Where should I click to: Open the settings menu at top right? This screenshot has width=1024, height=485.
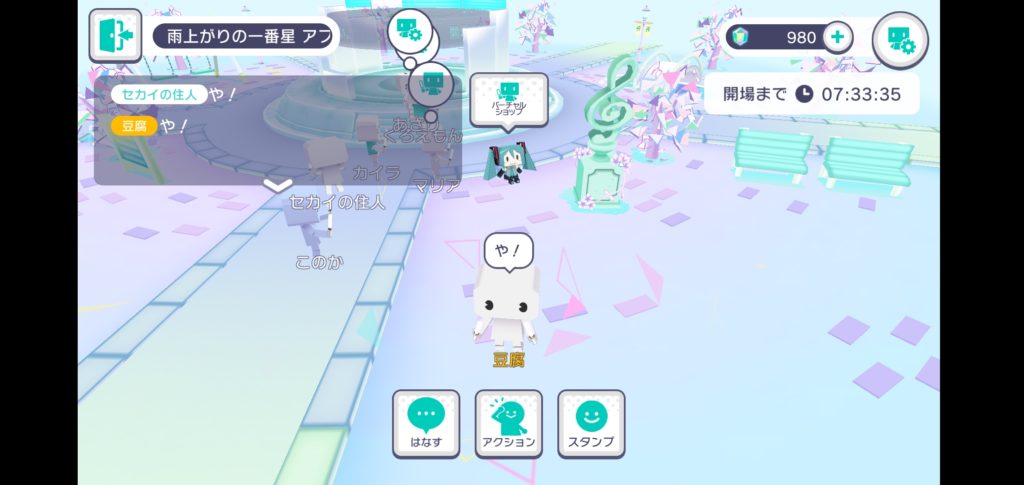[900, 40]
